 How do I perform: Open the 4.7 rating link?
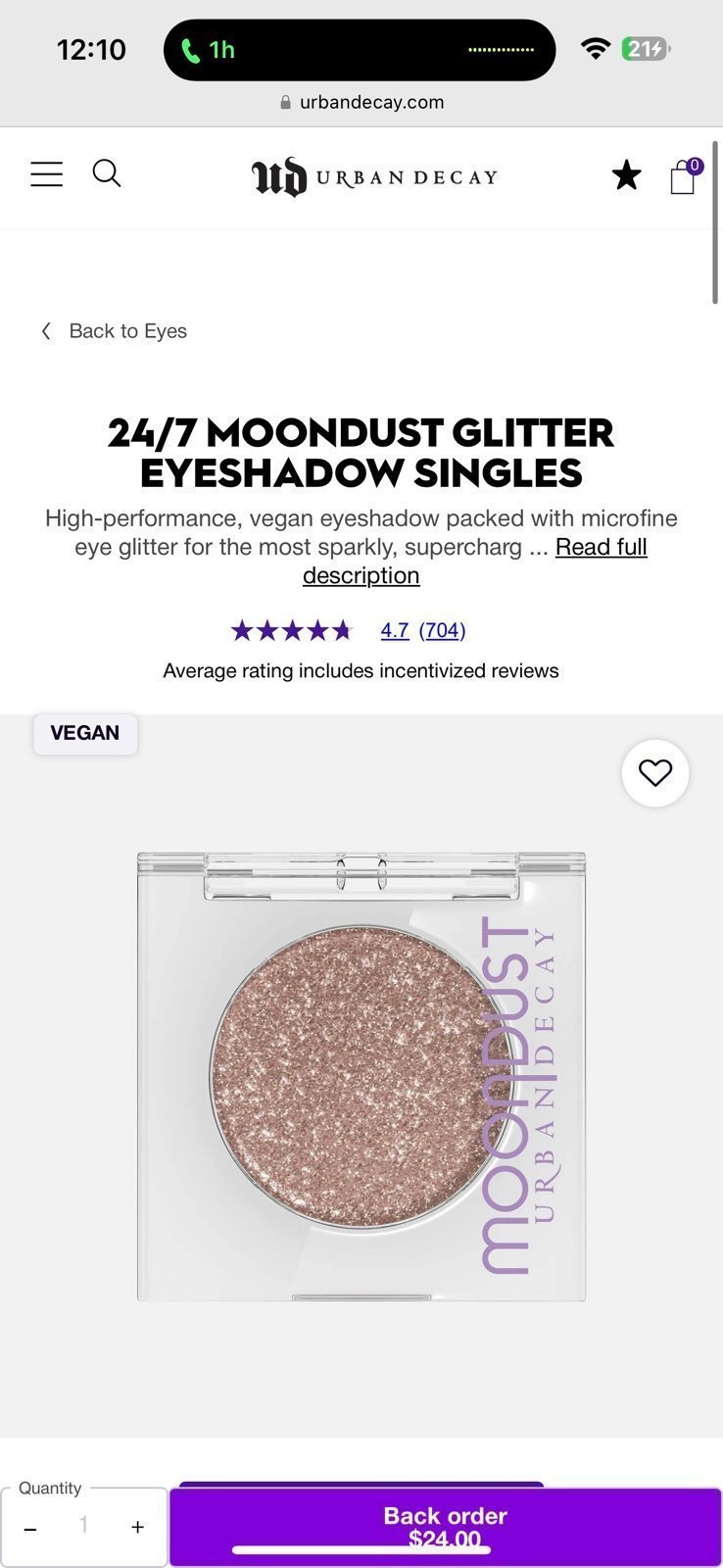[x=395, y=630]
